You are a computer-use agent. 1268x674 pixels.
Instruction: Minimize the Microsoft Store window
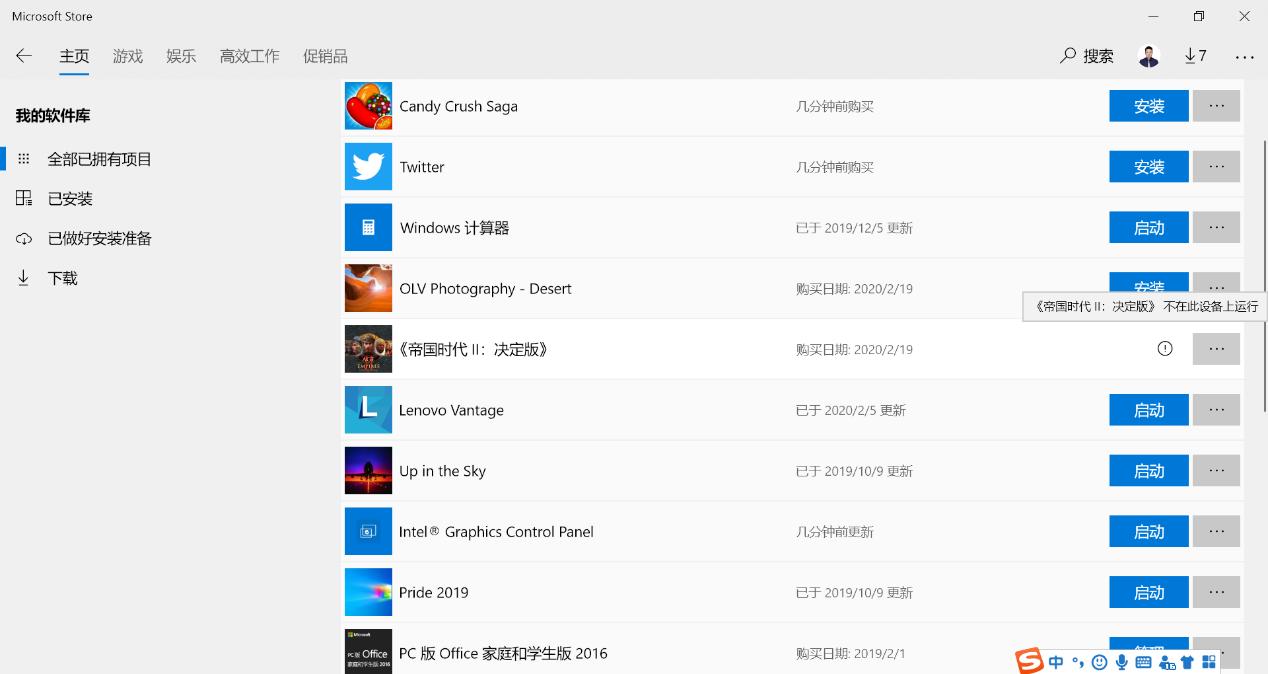point(1153,17)
